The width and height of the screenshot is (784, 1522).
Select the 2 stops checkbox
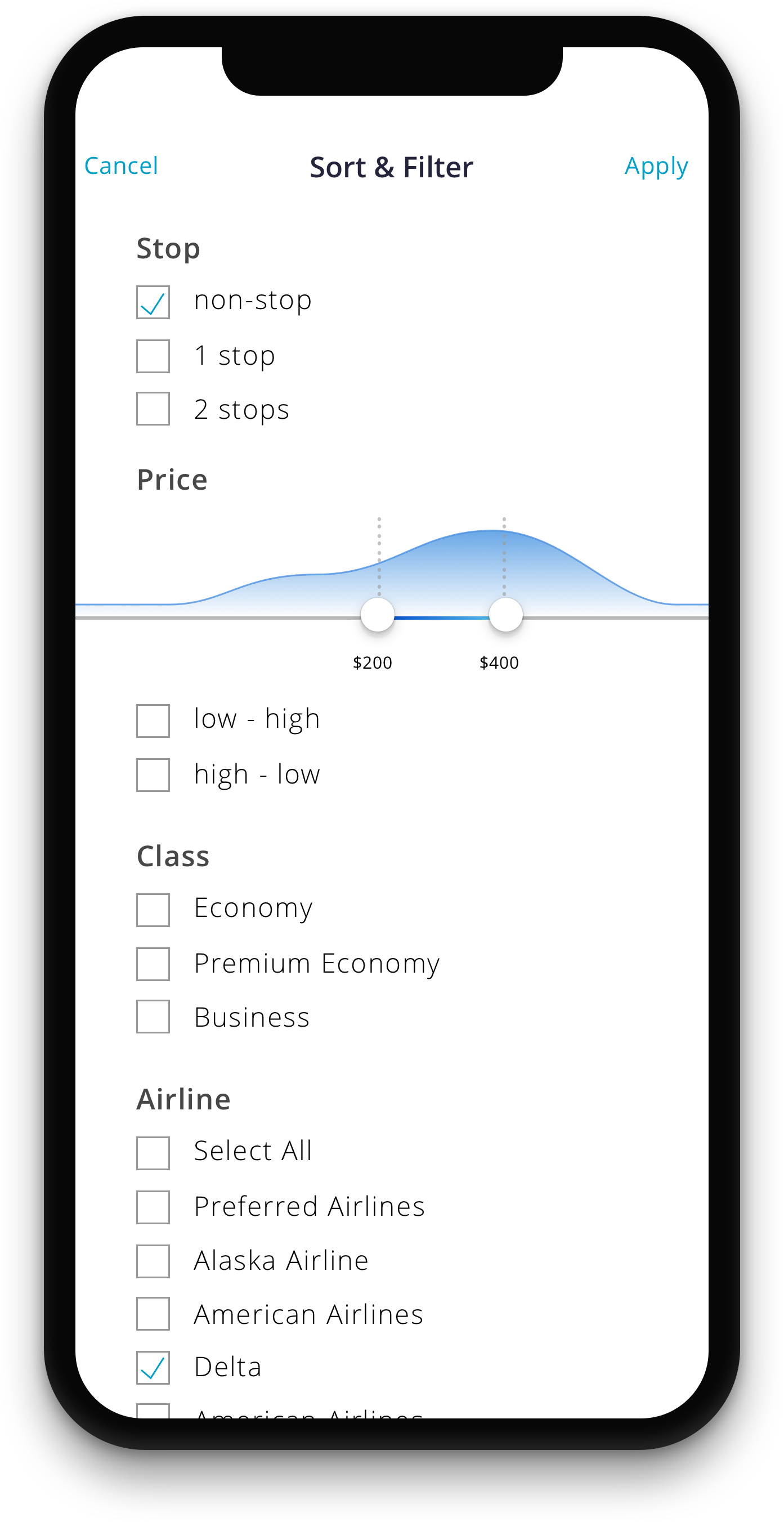click(153, 408)
